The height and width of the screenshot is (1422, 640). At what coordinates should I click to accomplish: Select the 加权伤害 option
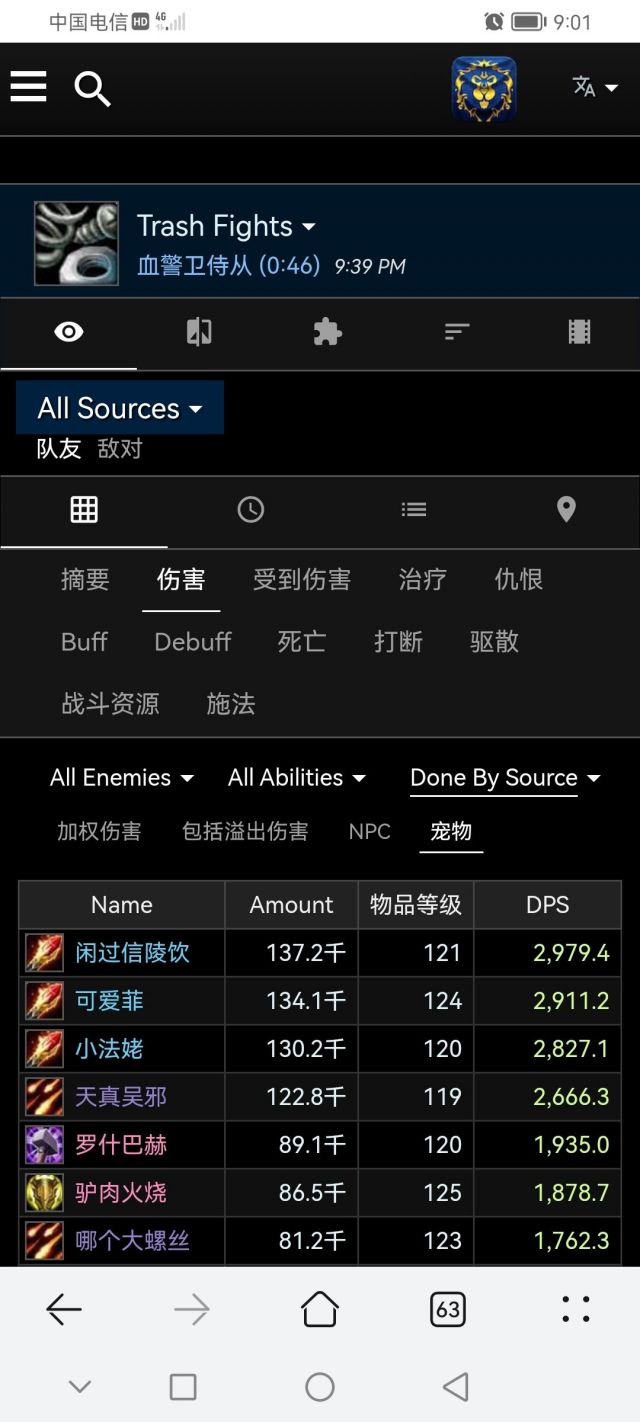[99, 832]
